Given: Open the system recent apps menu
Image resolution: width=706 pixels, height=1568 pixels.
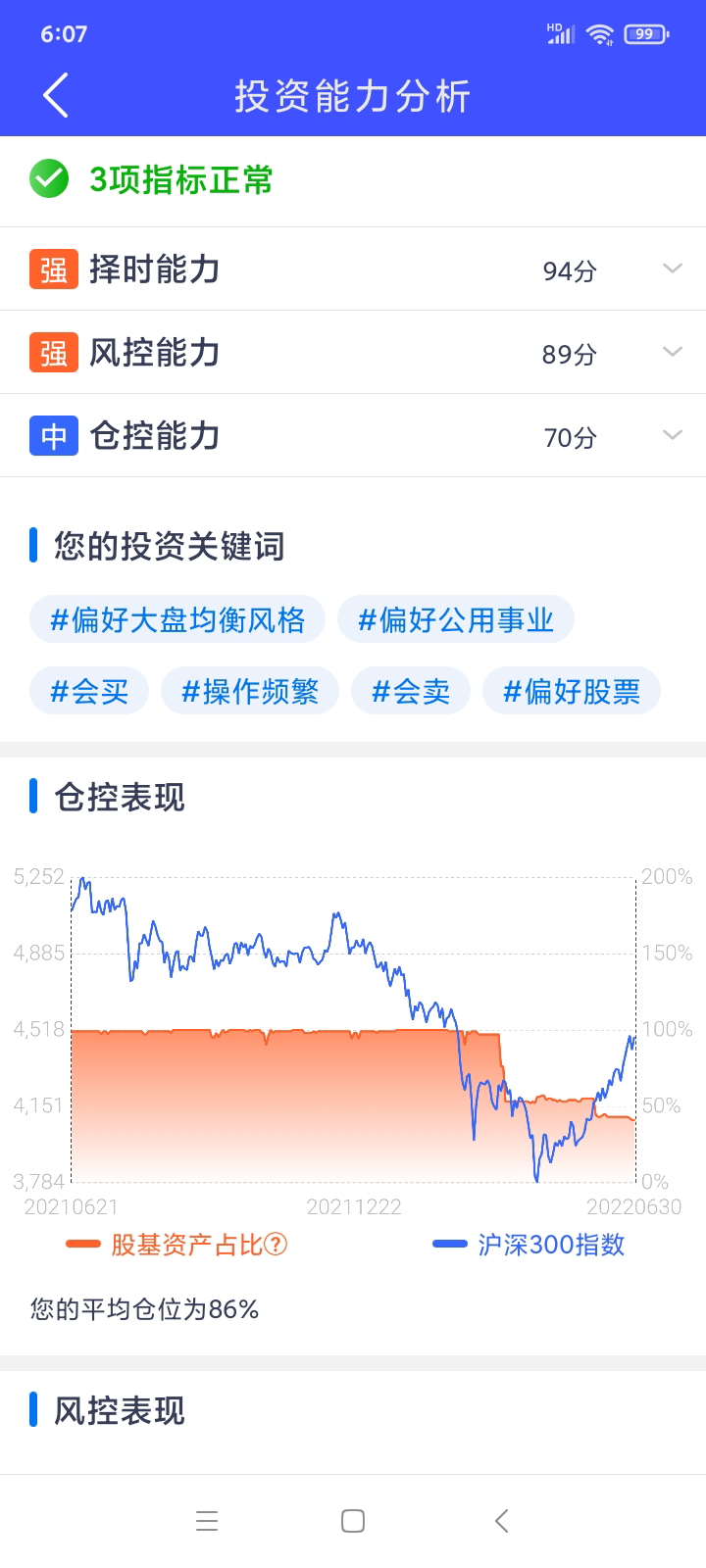Looking at the screenshot, I should point(207,1521).
